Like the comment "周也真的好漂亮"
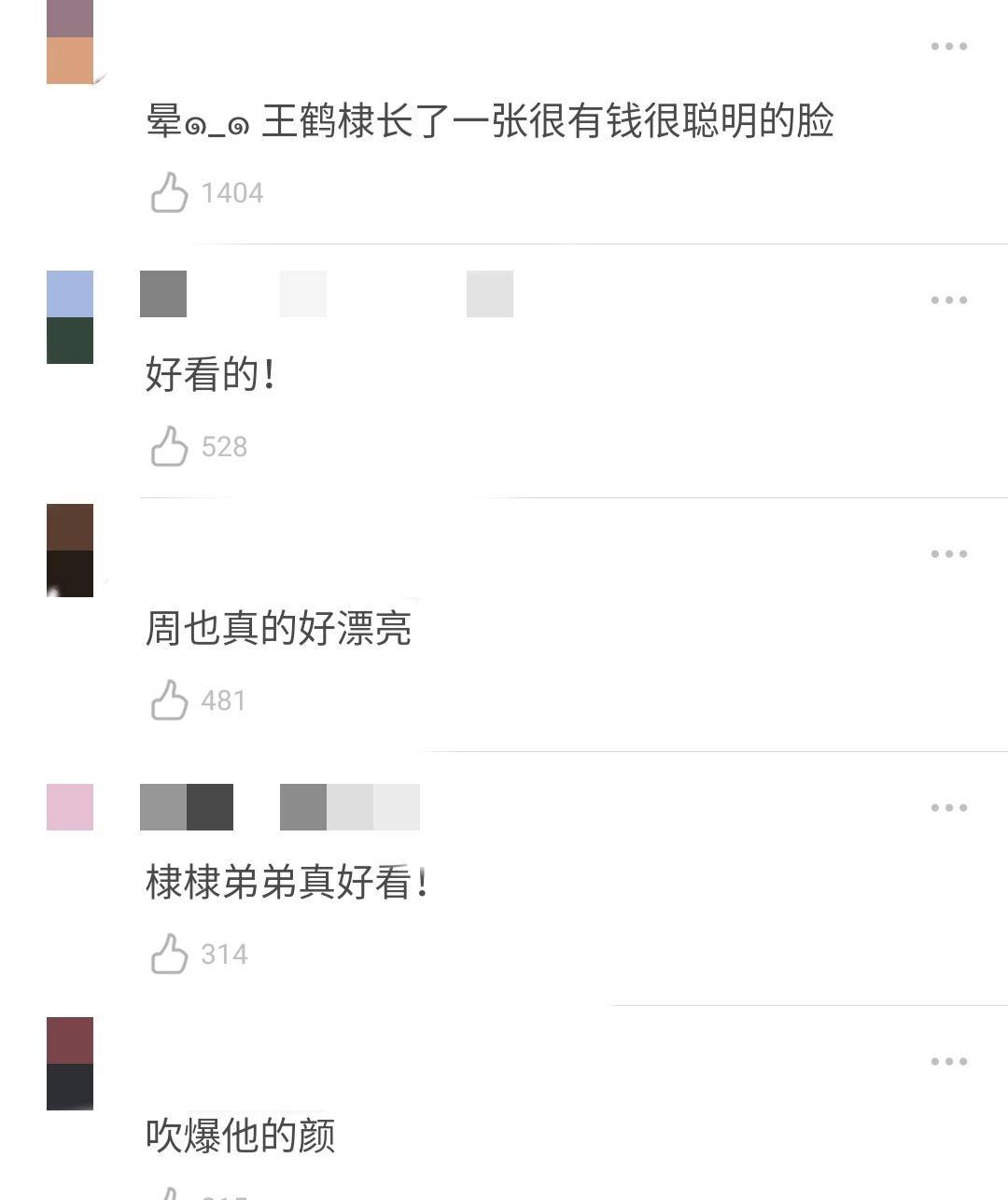 pyautogui.click(x=170, y=700)
